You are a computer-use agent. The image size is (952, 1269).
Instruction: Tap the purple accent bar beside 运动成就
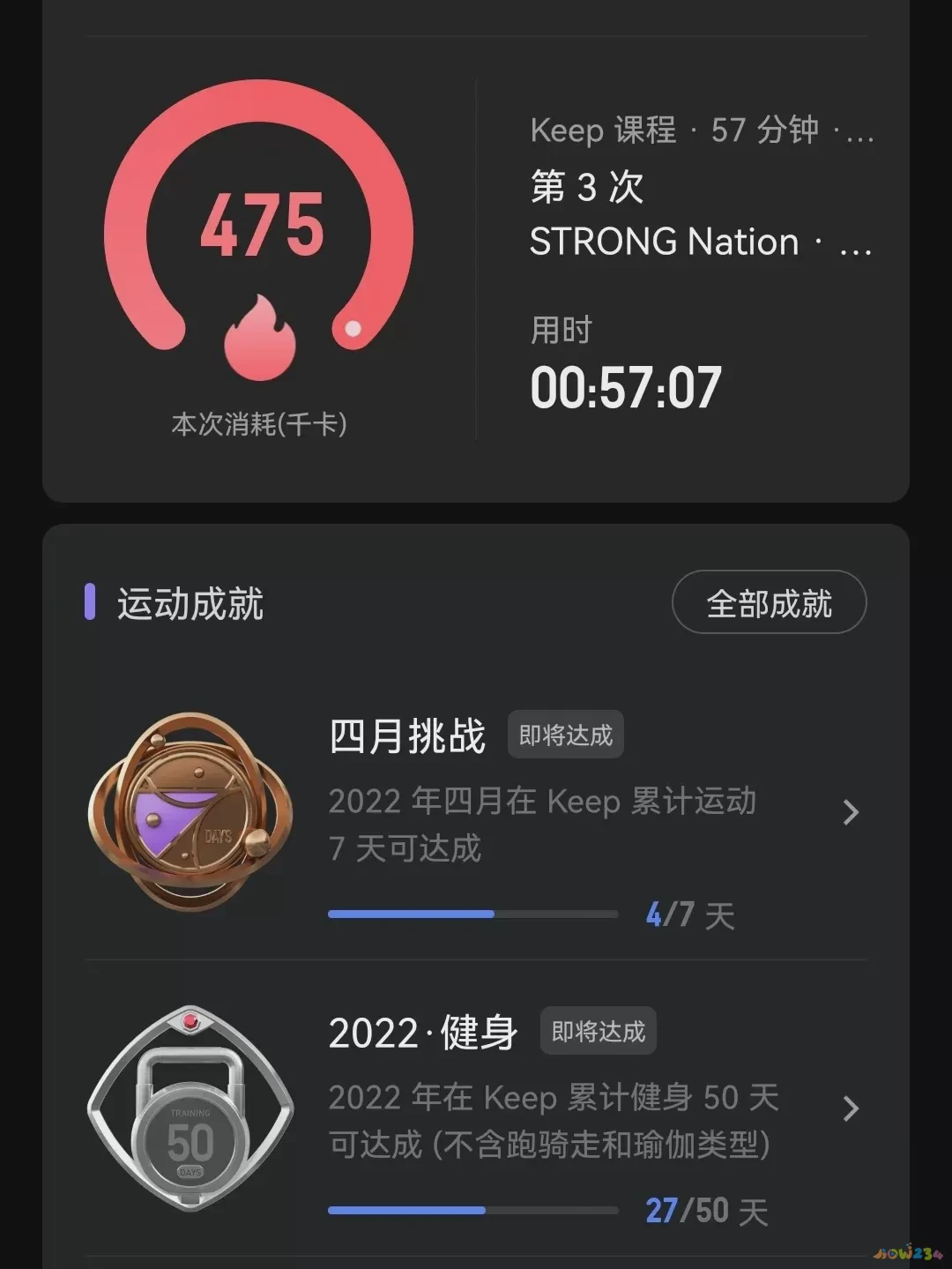[91, 602]
